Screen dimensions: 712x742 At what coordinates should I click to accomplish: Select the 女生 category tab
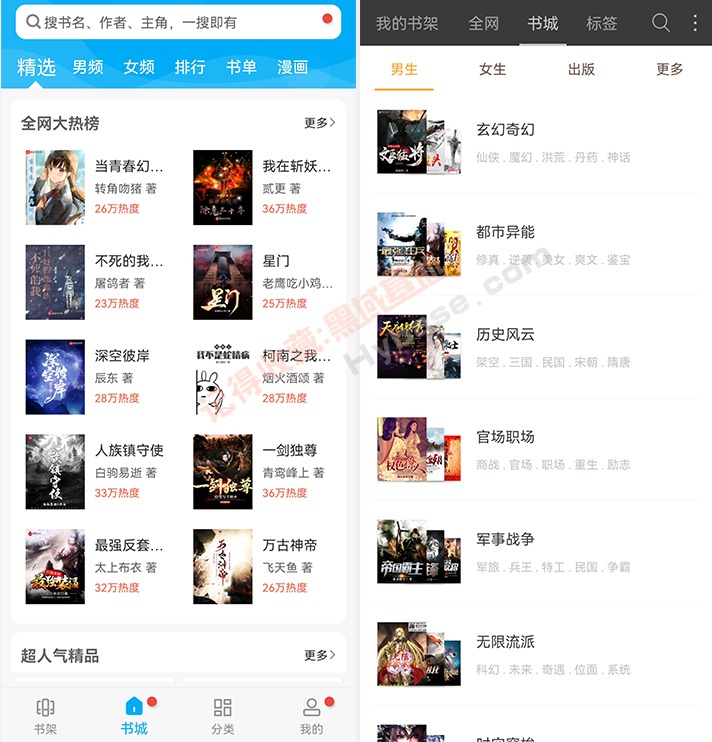(x=493, y=69)
